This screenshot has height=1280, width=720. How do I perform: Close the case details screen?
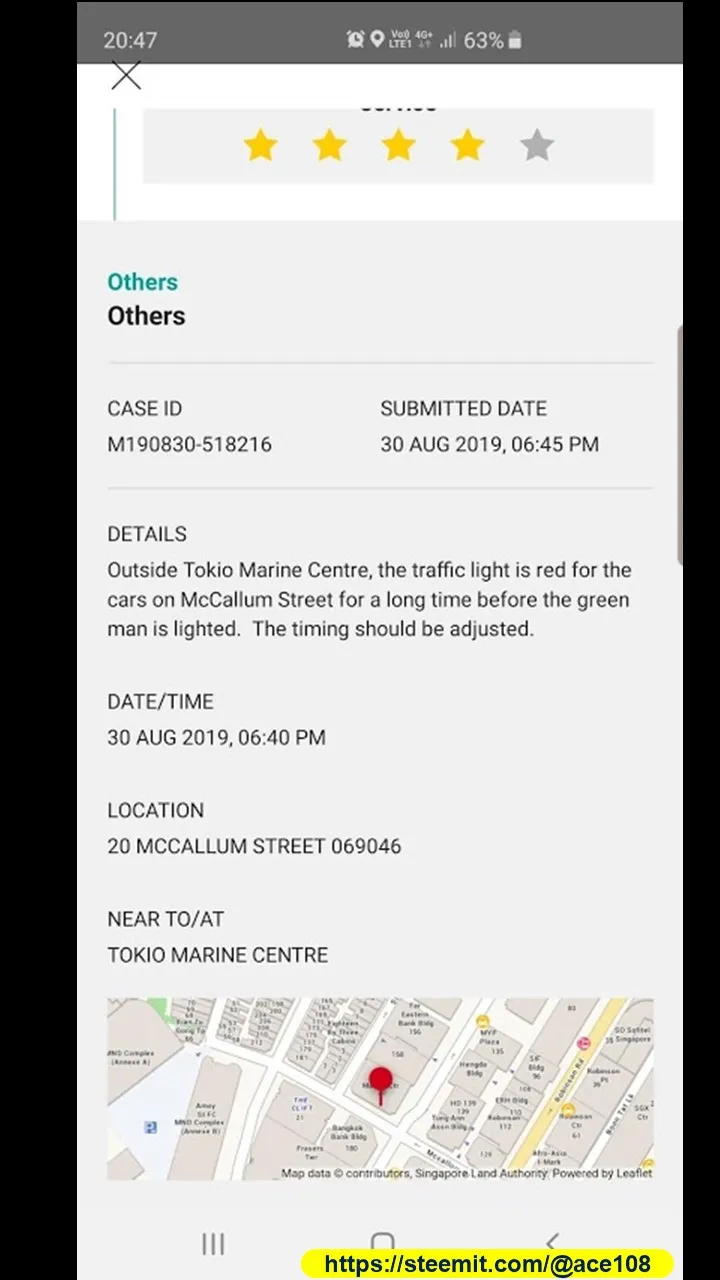click(x=126, y=76)
